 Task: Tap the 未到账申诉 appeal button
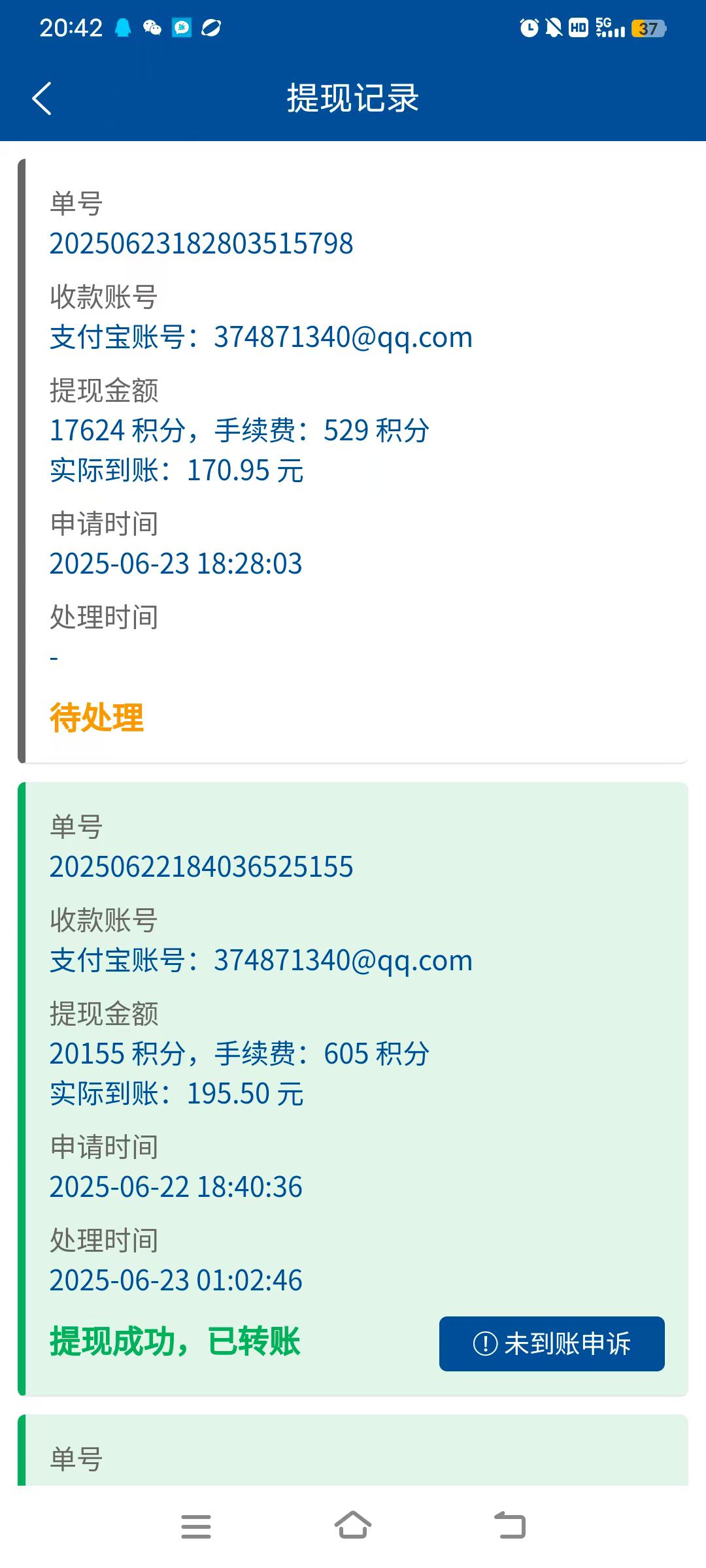click(552, 1344)
